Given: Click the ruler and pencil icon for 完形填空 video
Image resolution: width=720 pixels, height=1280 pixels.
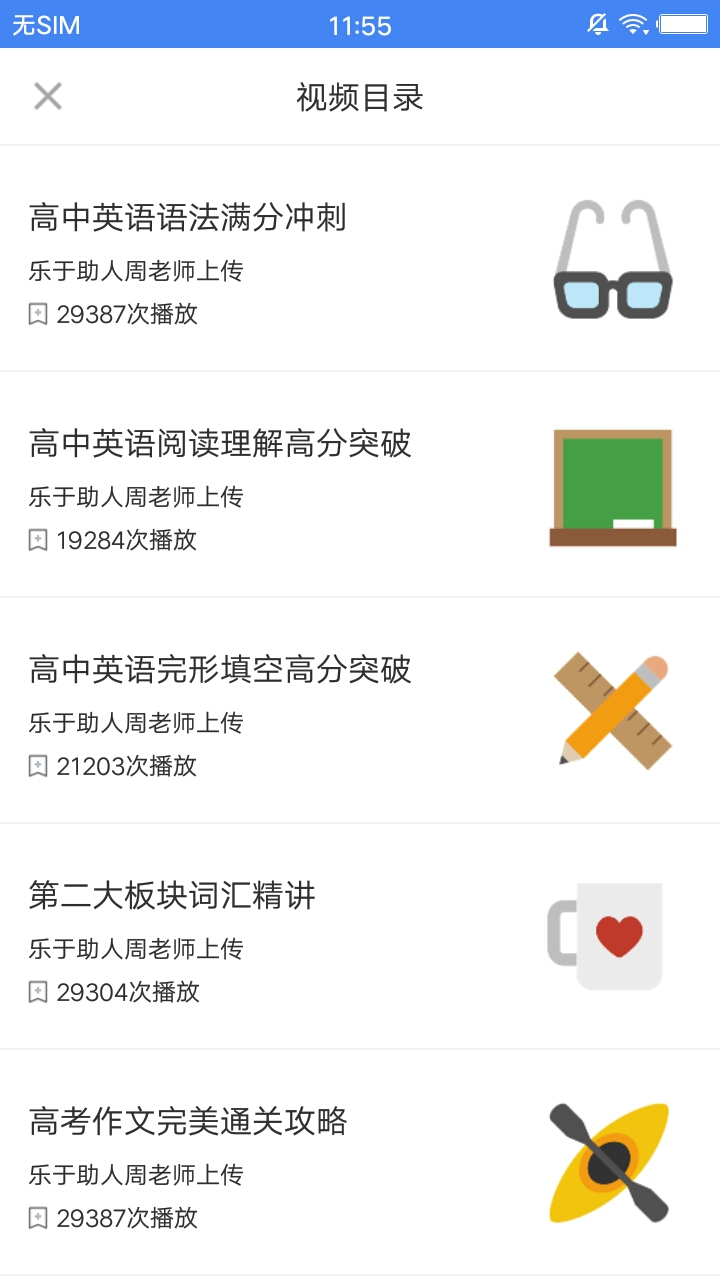Looking at the screenshot, I should [x=611, y=711].
